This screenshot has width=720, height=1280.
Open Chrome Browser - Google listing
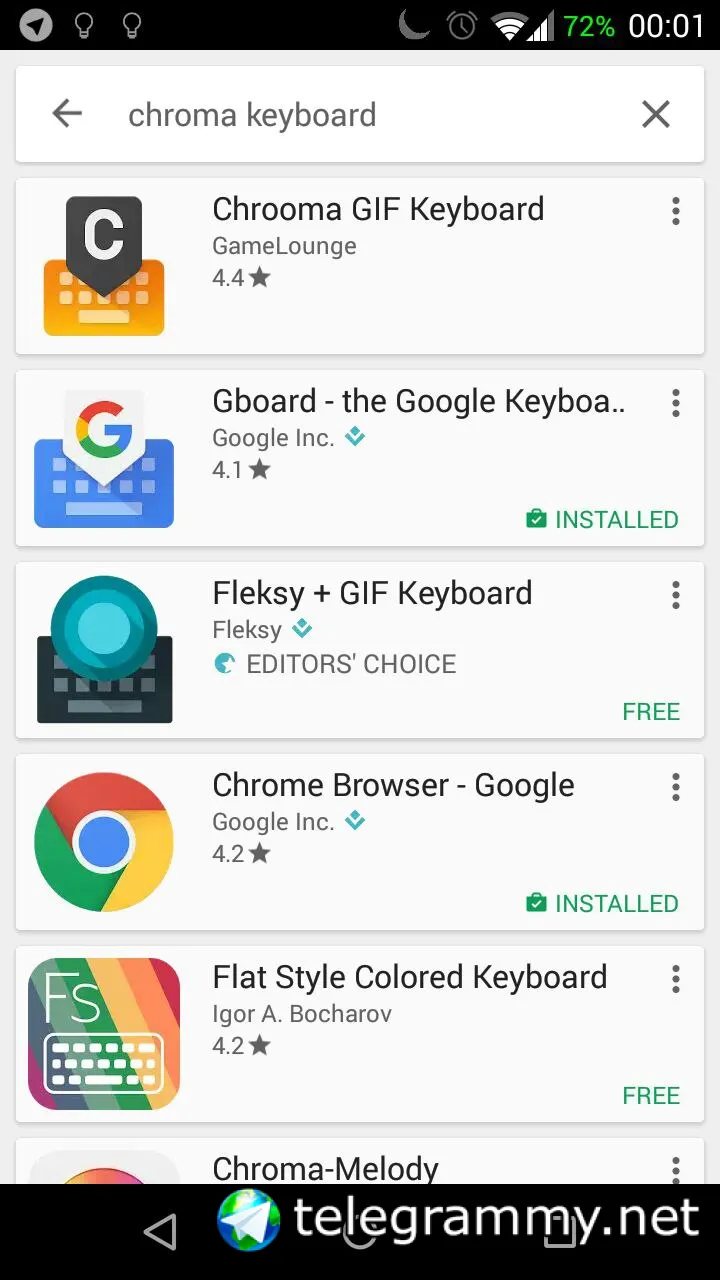pyautogui.click(x=393, y=786)
